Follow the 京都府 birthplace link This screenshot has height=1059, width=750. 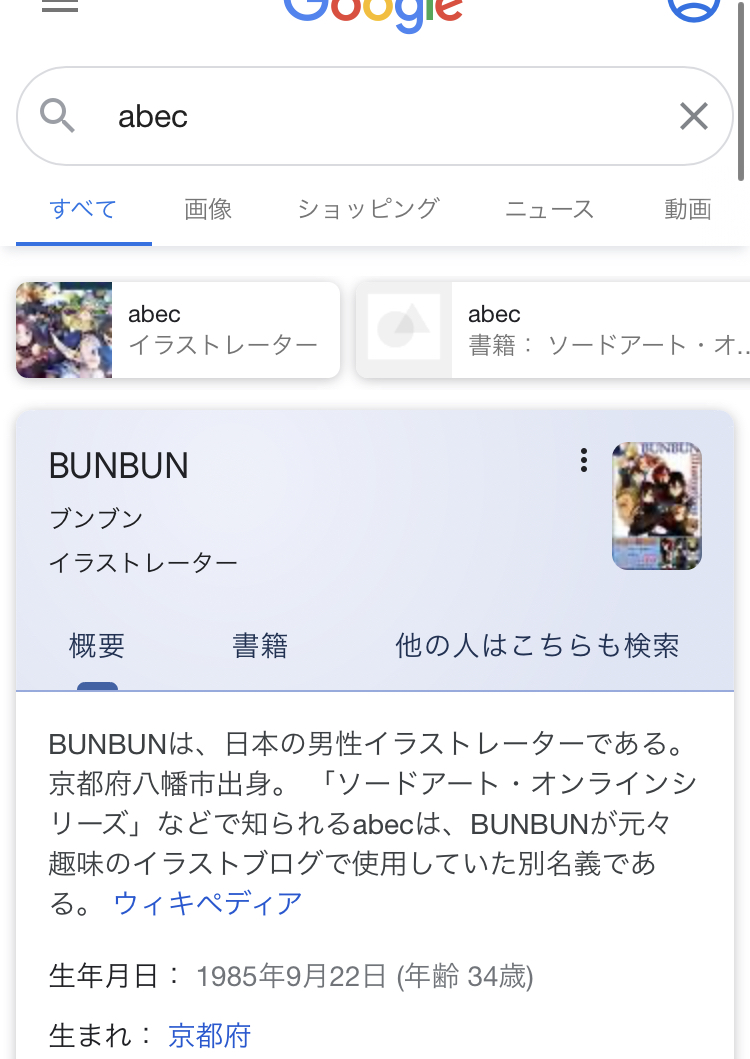[x=209, y=1035]
